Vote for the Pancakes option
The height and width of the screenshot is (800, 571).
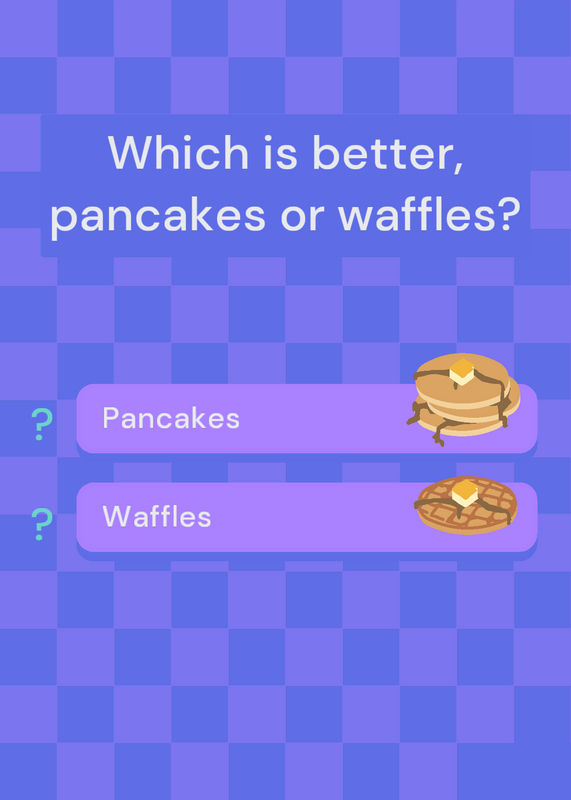point(307,418)
